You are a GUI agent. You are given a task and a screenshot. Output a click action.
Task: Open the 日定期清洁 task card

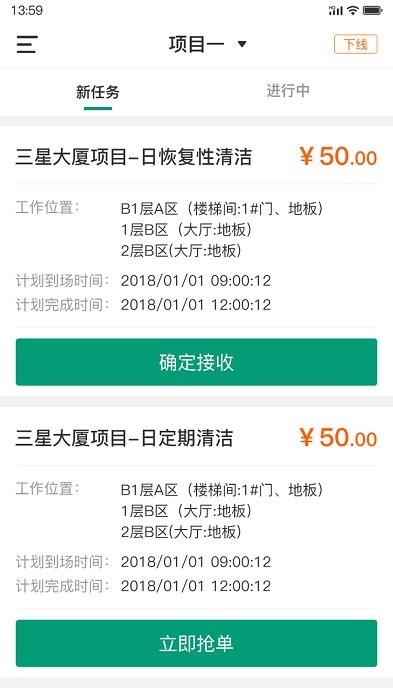pyautogui.click(x=196, y=542)
